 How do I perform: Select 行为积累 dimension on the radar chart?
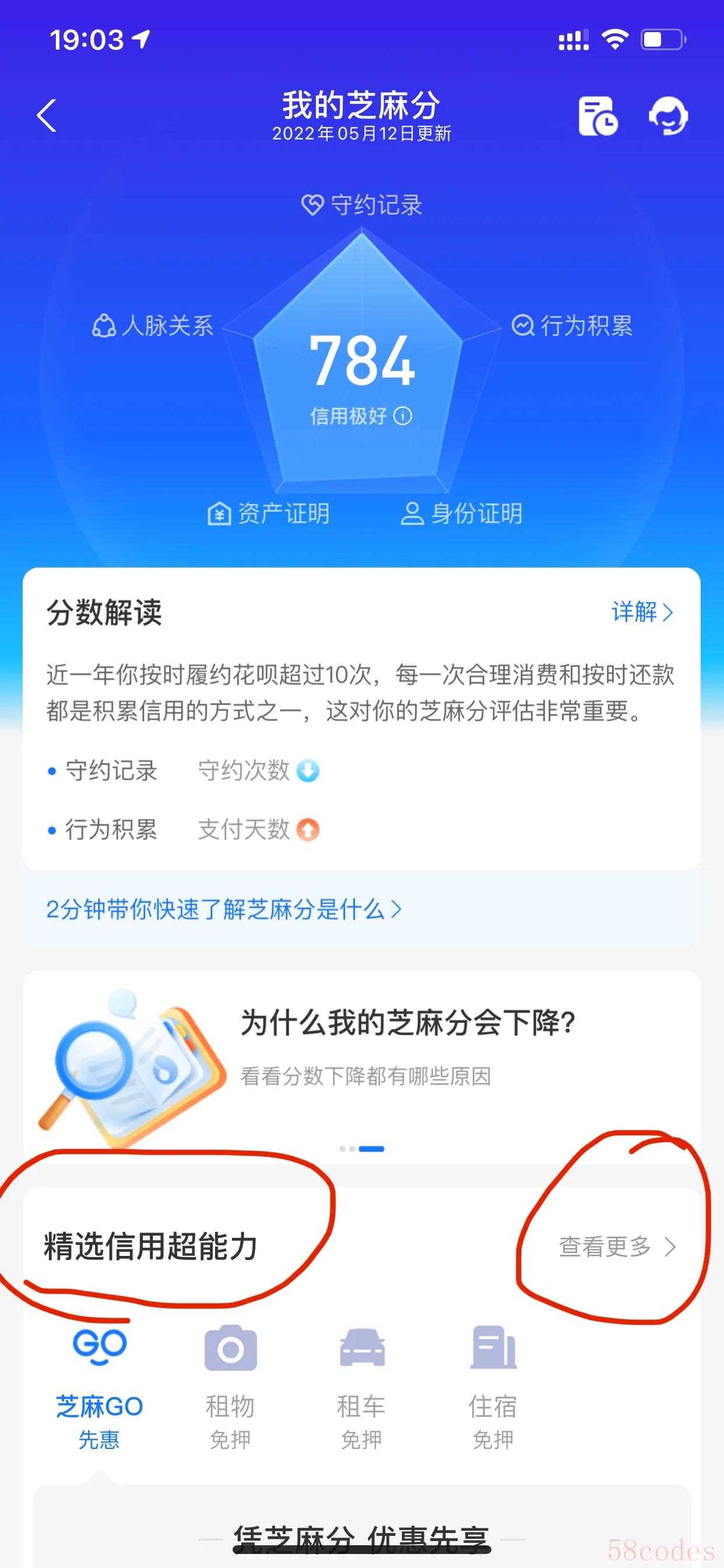[x=572, y=325]
